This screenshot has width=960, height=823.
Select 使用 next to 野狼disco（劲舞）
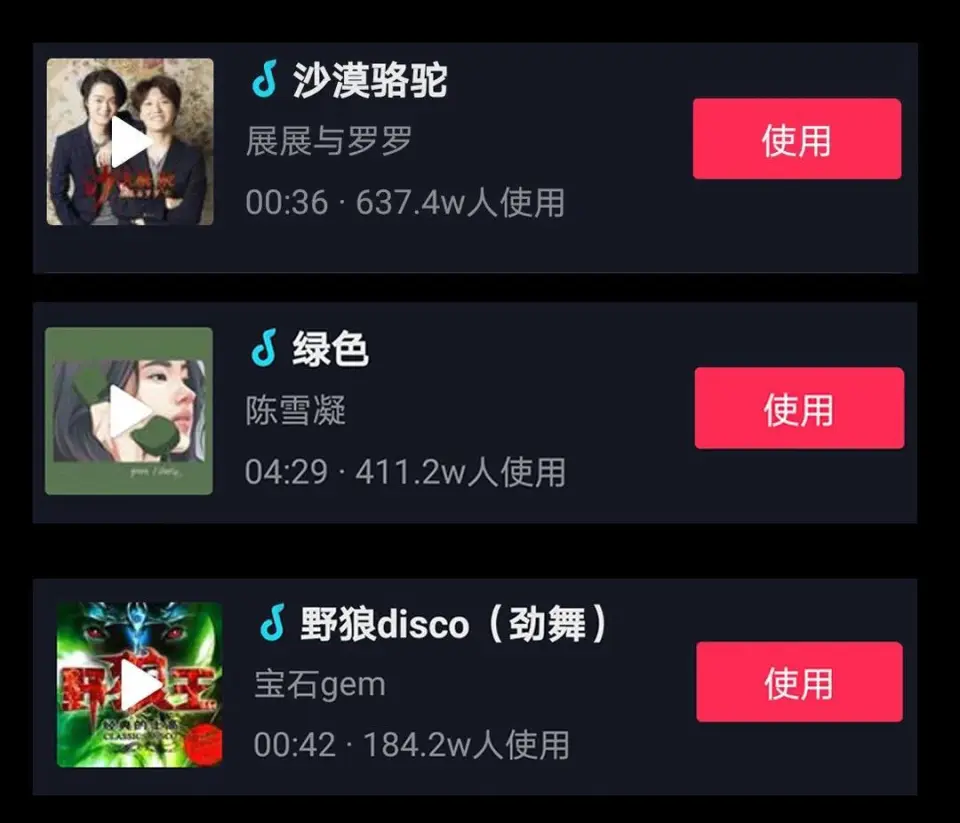coord(798,682)
